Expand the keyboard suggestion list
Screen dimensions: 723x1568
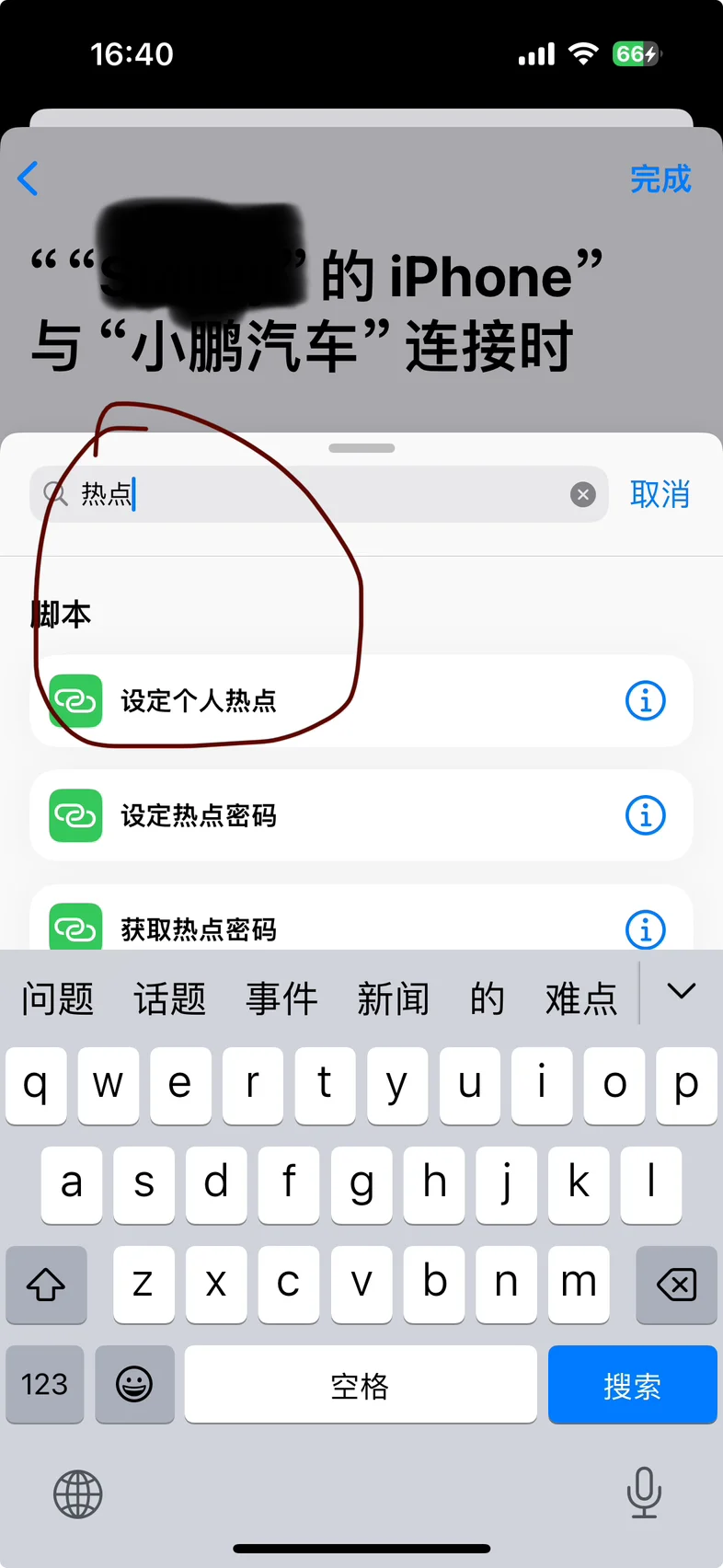[x=681, y=992]
